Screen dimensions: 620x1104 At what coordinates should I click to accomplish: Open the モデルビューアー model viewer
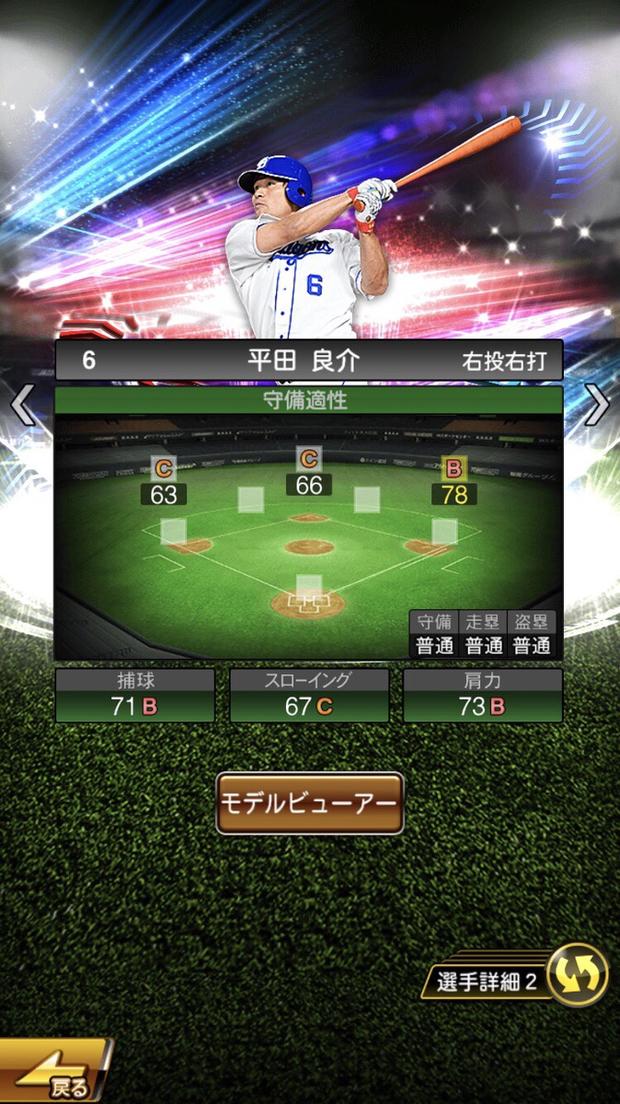(310, 803)
